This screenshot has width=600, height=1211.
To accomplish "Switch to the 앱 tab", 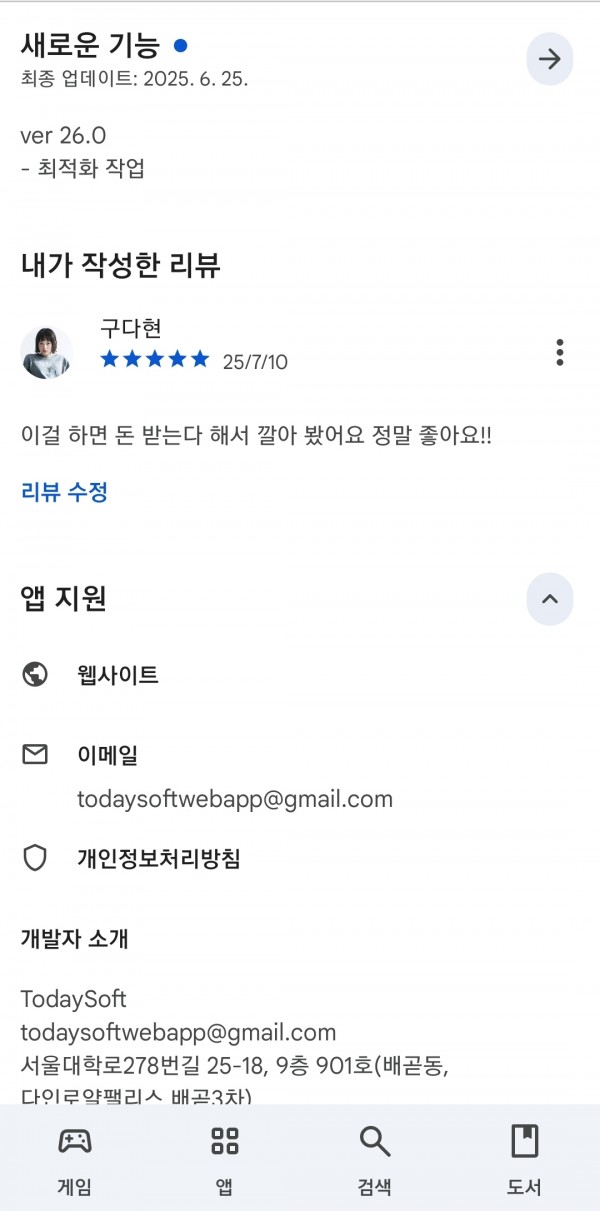I will (x=225, y=1159).
